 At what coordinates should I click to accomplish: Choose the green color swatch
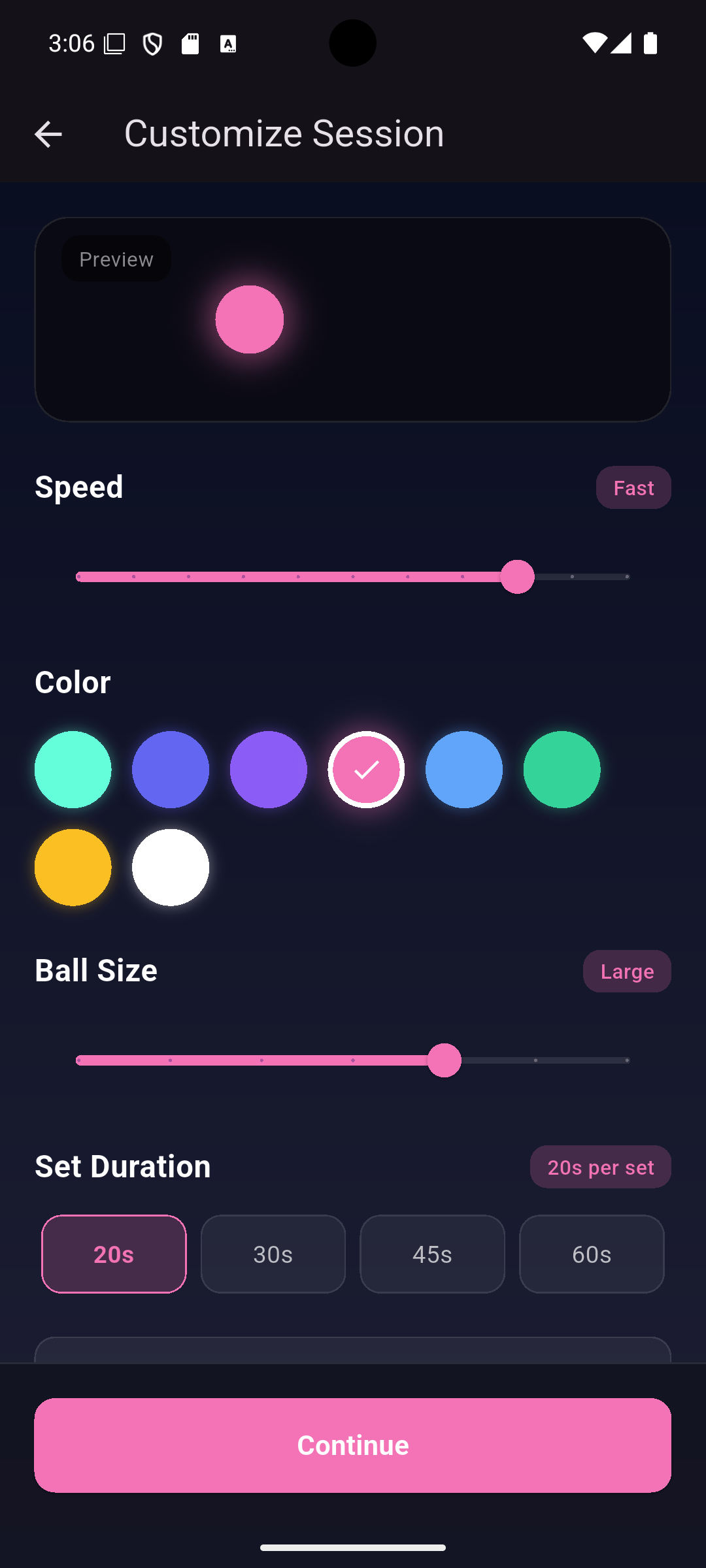[562, 770]
